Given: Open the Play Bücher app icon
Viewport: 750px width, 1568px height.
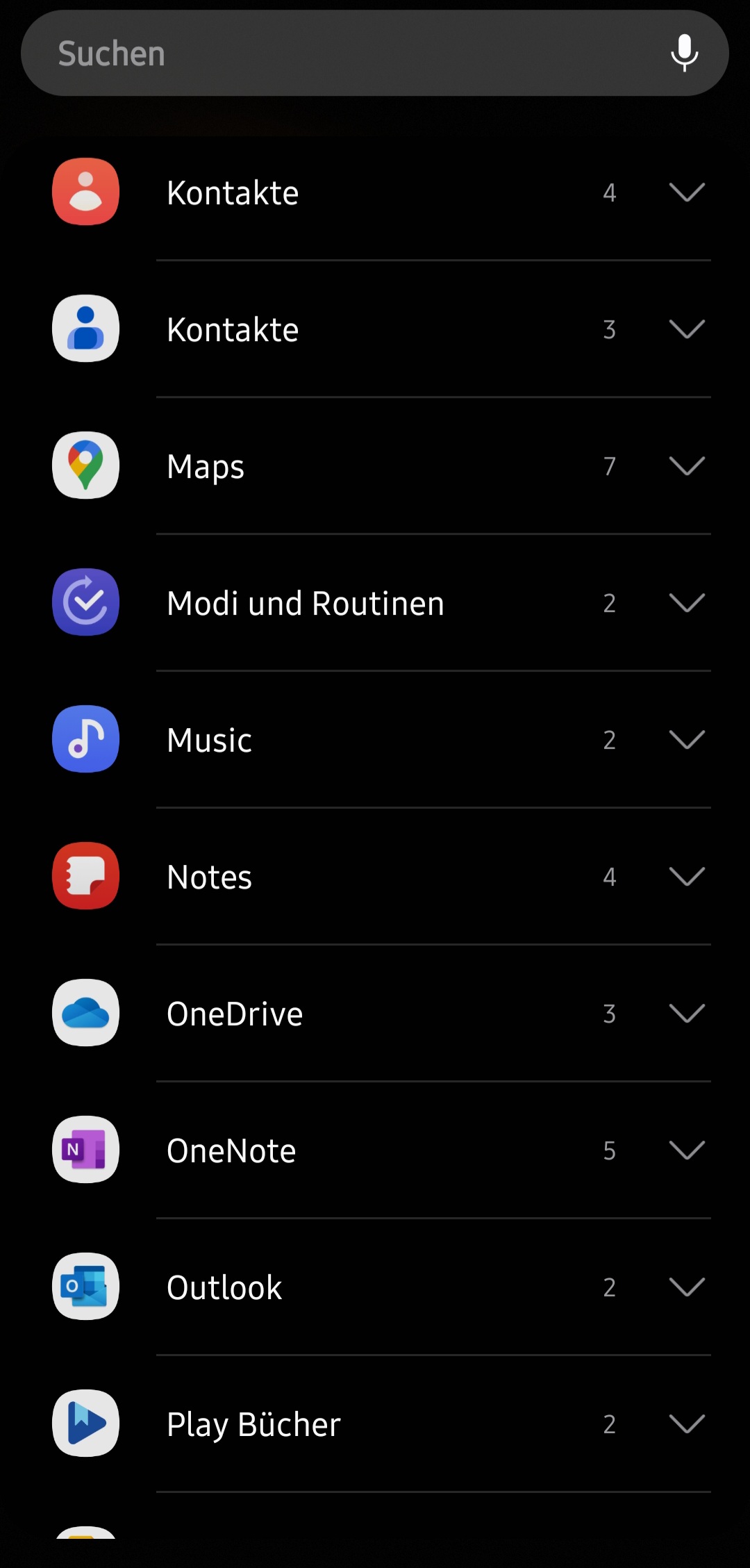Looking at the screenshot, I should (85, 1423).
